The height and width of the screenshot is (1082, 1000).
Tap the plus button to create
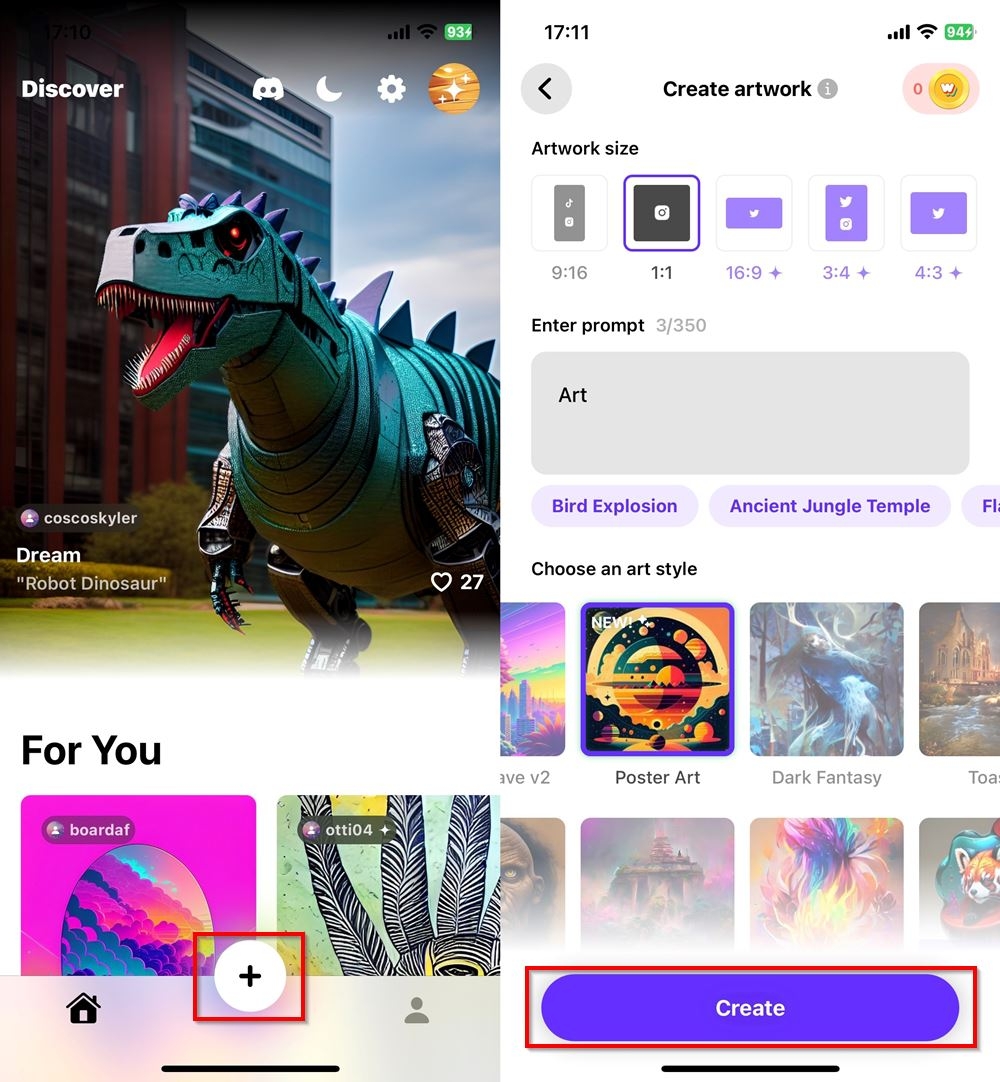[x=250, y=976]
